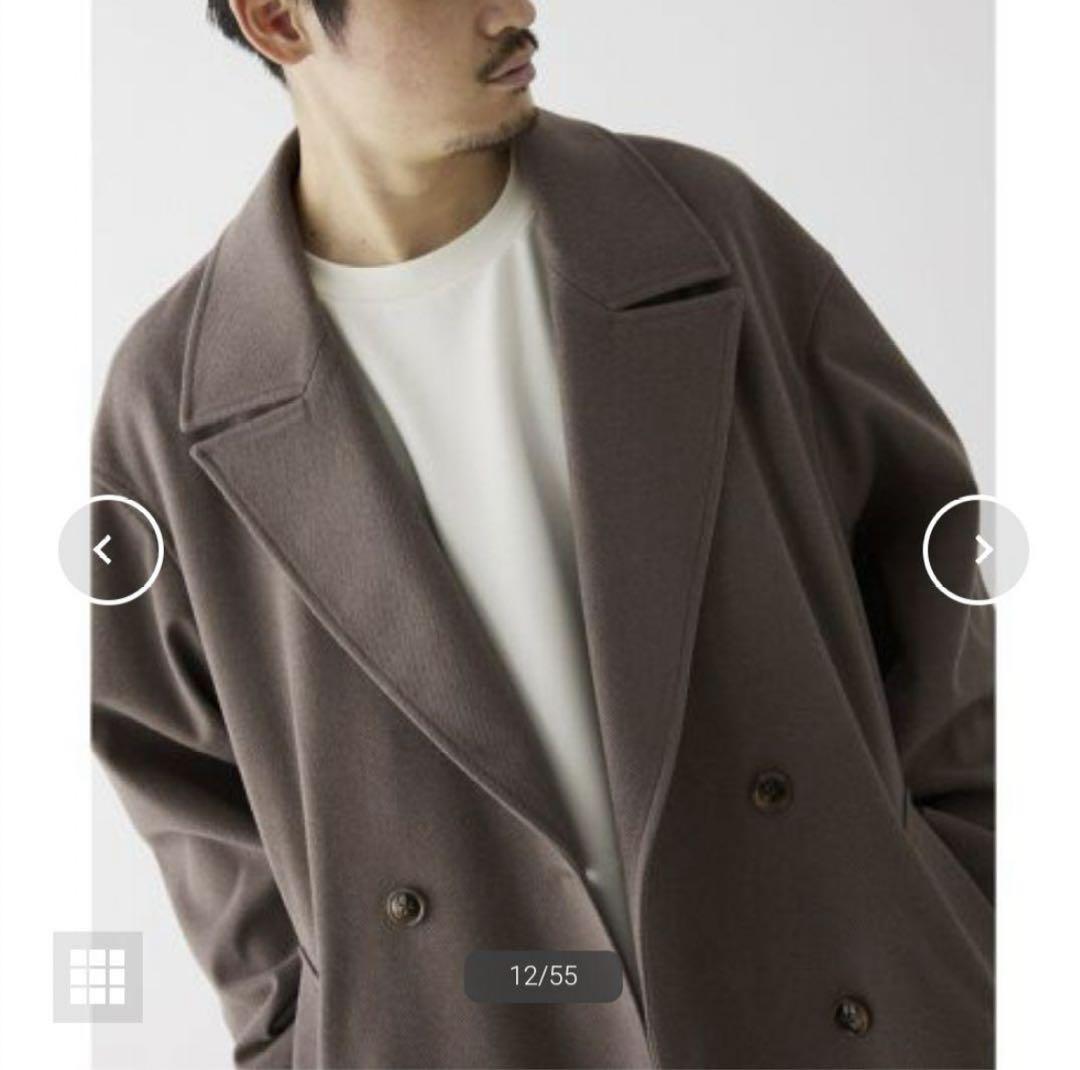Go to the previous product image
1080x1070 pixels.
pos(110,549)
